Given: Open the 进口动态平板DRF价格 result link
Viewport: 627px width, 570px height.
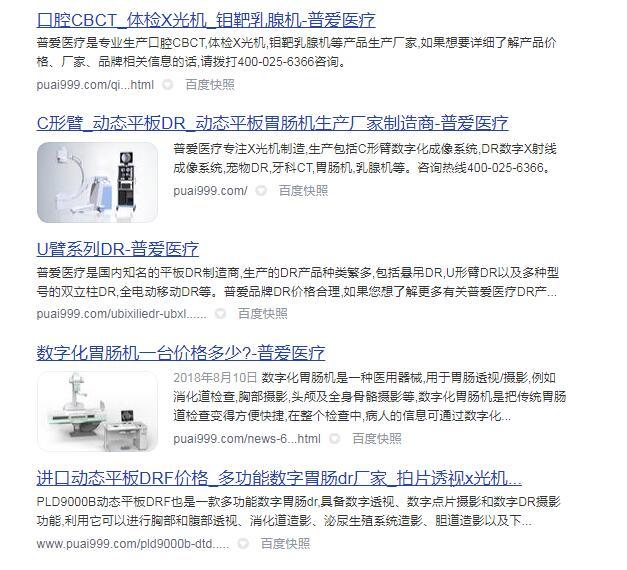Looking at the screenshot, I should (278, 477).
